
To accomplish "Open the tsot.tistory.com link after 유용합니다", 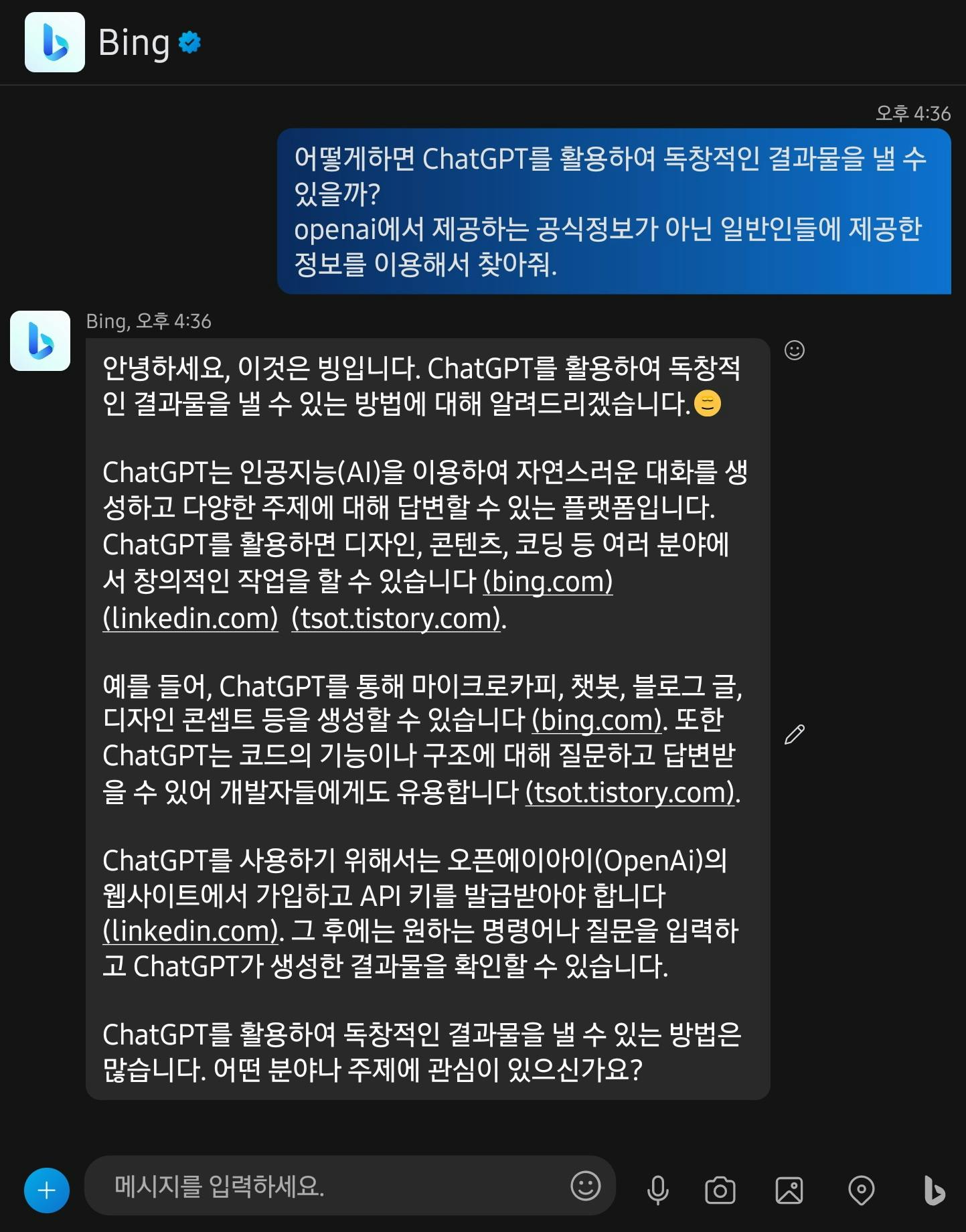I will [631, 793].
